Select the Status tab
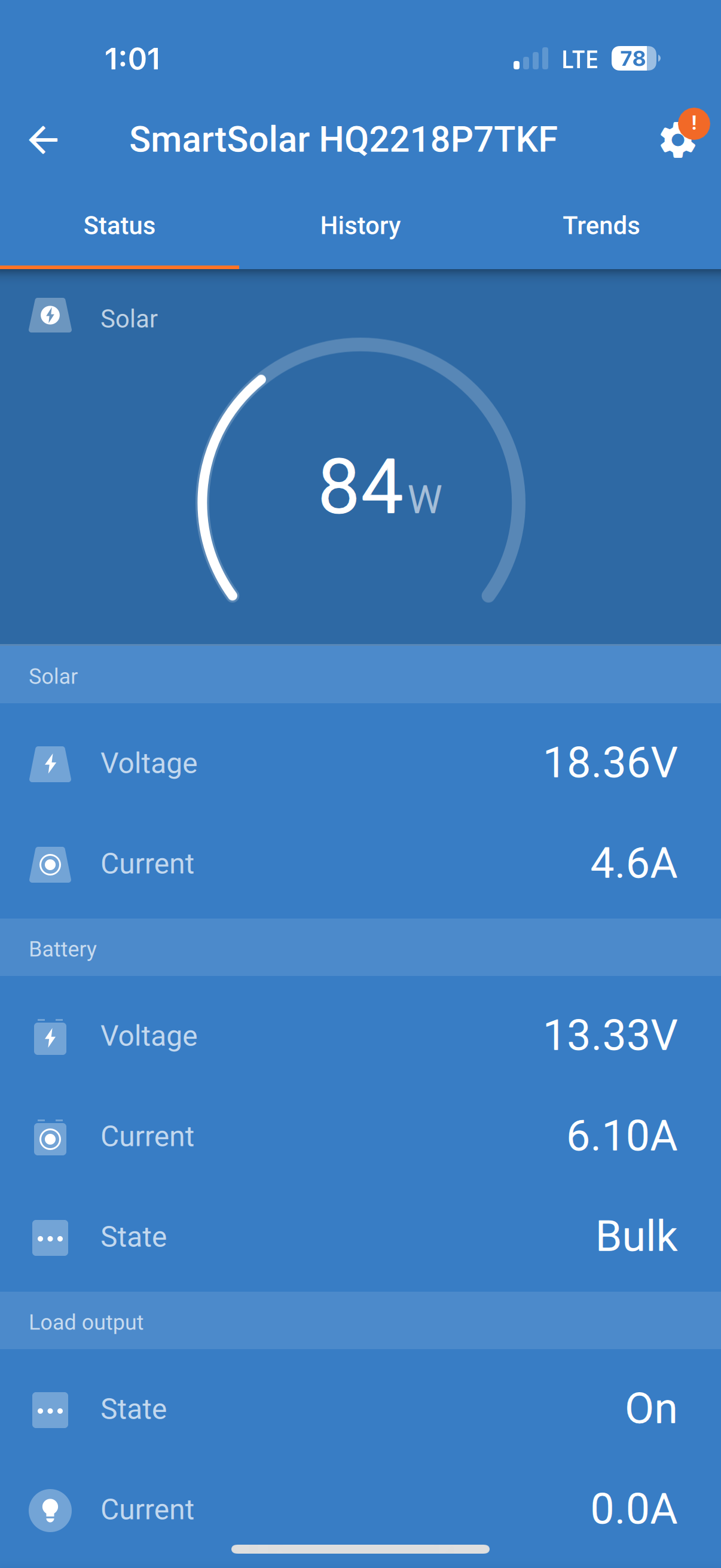The height and width of the screenshot is (1568, 721). [x=119, y=225]
